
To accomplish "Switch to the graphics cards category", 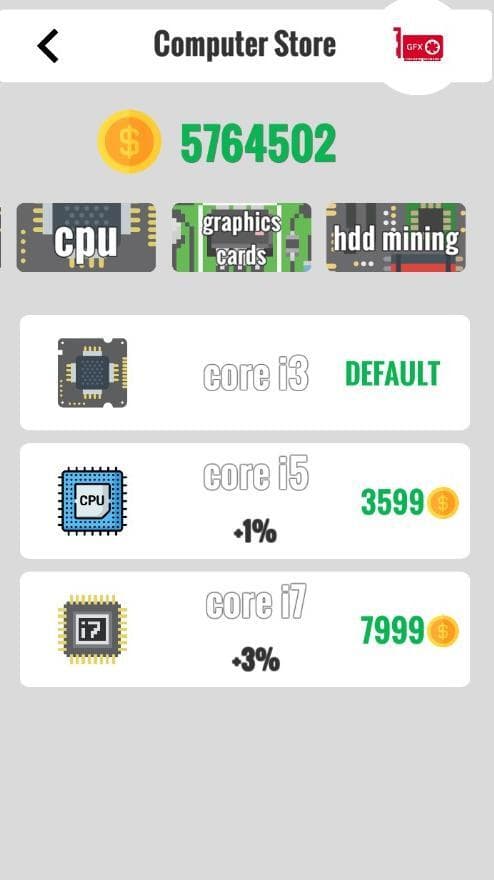I will point(241,237).
